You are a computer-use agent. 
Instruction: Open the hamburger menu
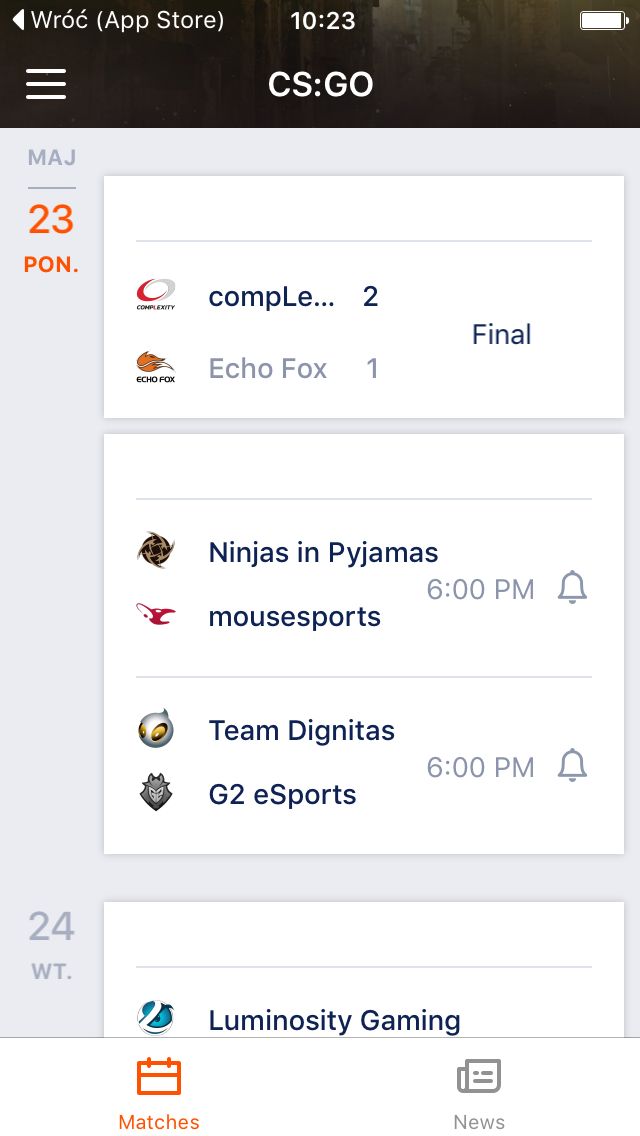coord(46,84)
